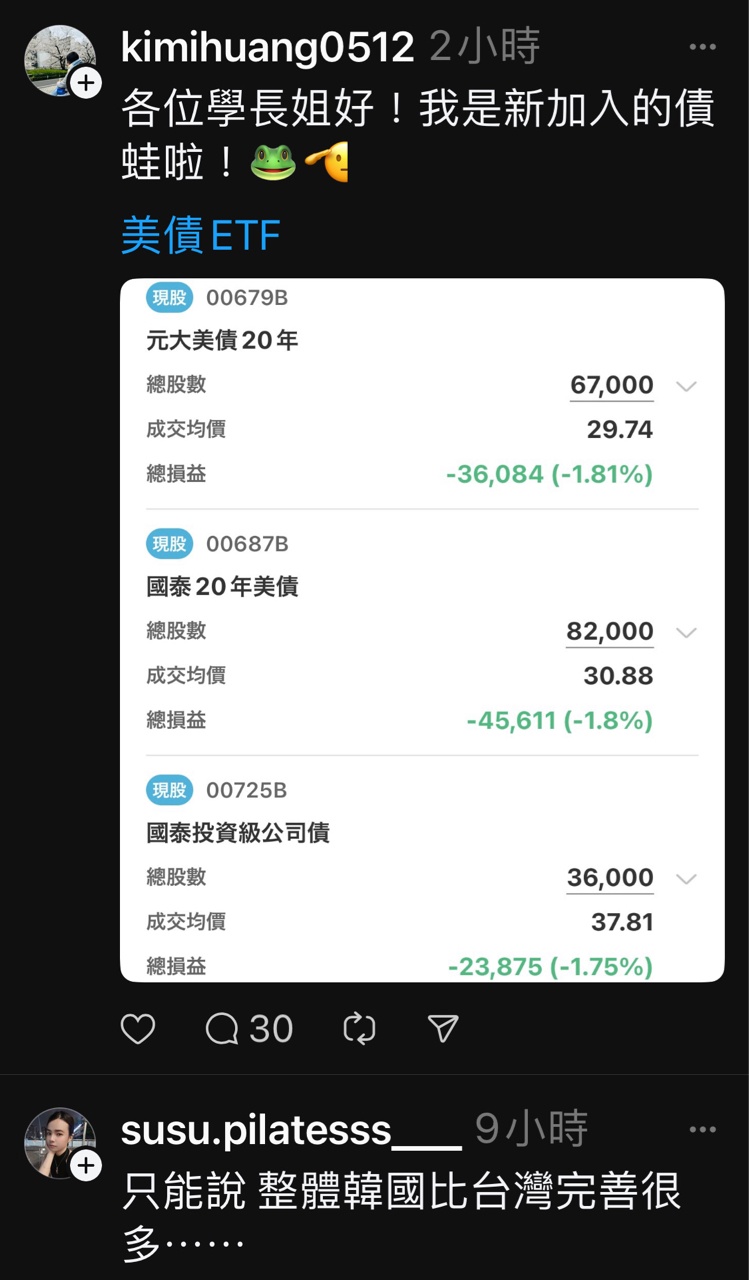Like kimihuang0512's post
Viewport: 749px width, 1280px height.
[x=138, y=1028]
